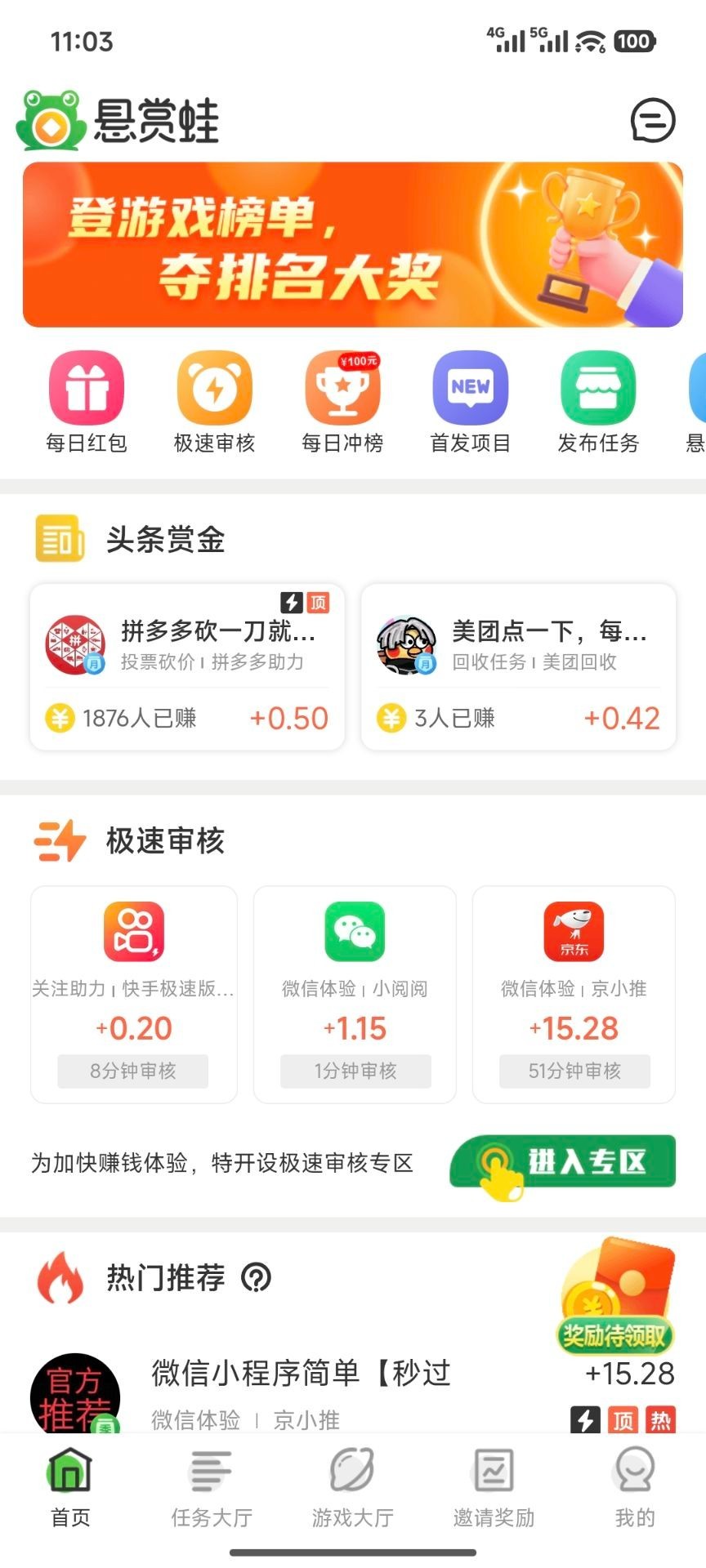
Task: Open the 登游戏榜单 ranking banner
Action: coord(353,245)
